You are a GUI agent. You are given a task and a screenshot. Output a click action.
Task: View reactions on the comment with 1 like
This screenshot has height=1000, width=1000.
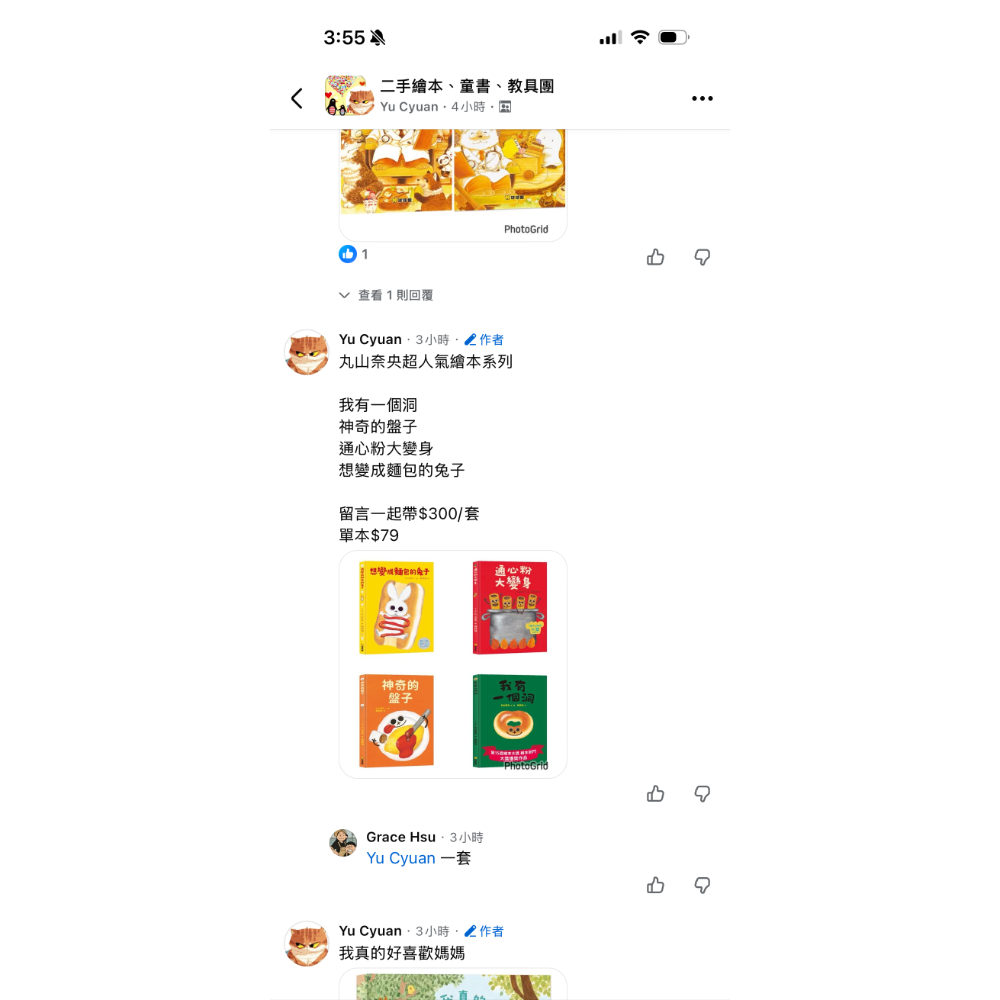pos(353,254)
